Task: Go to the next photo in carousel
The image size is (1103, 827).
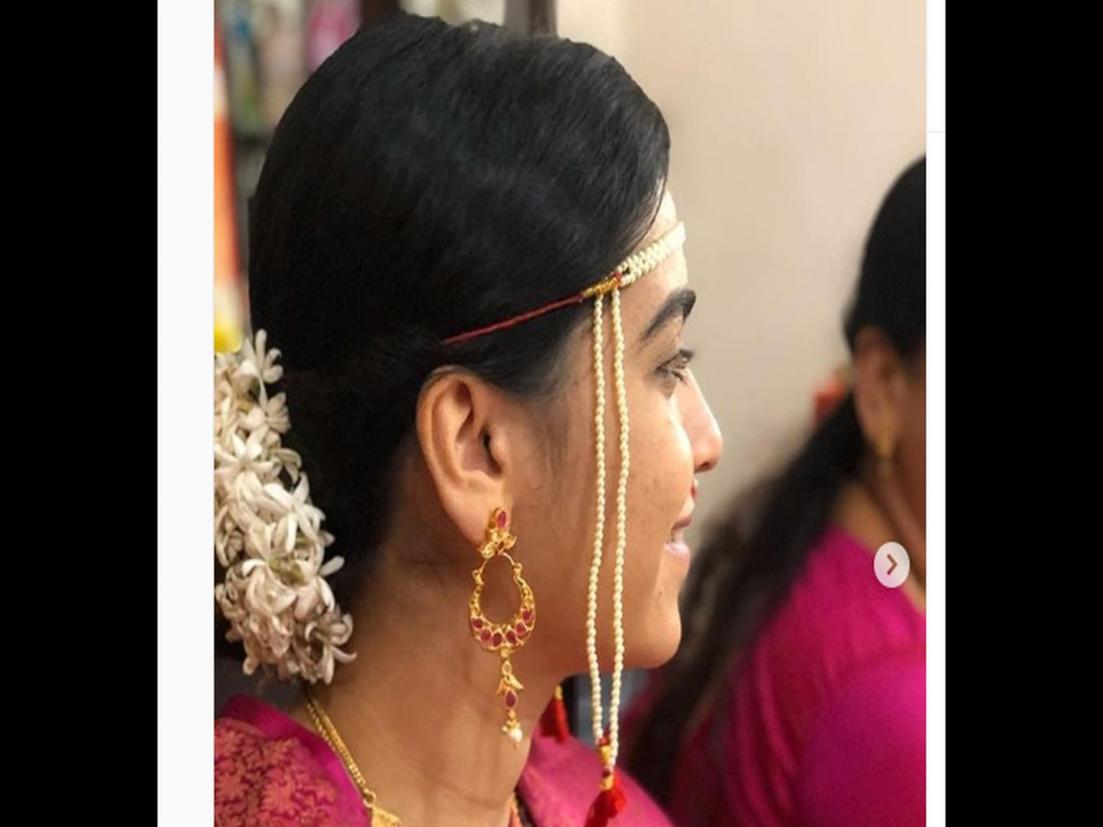Action: 891,565
